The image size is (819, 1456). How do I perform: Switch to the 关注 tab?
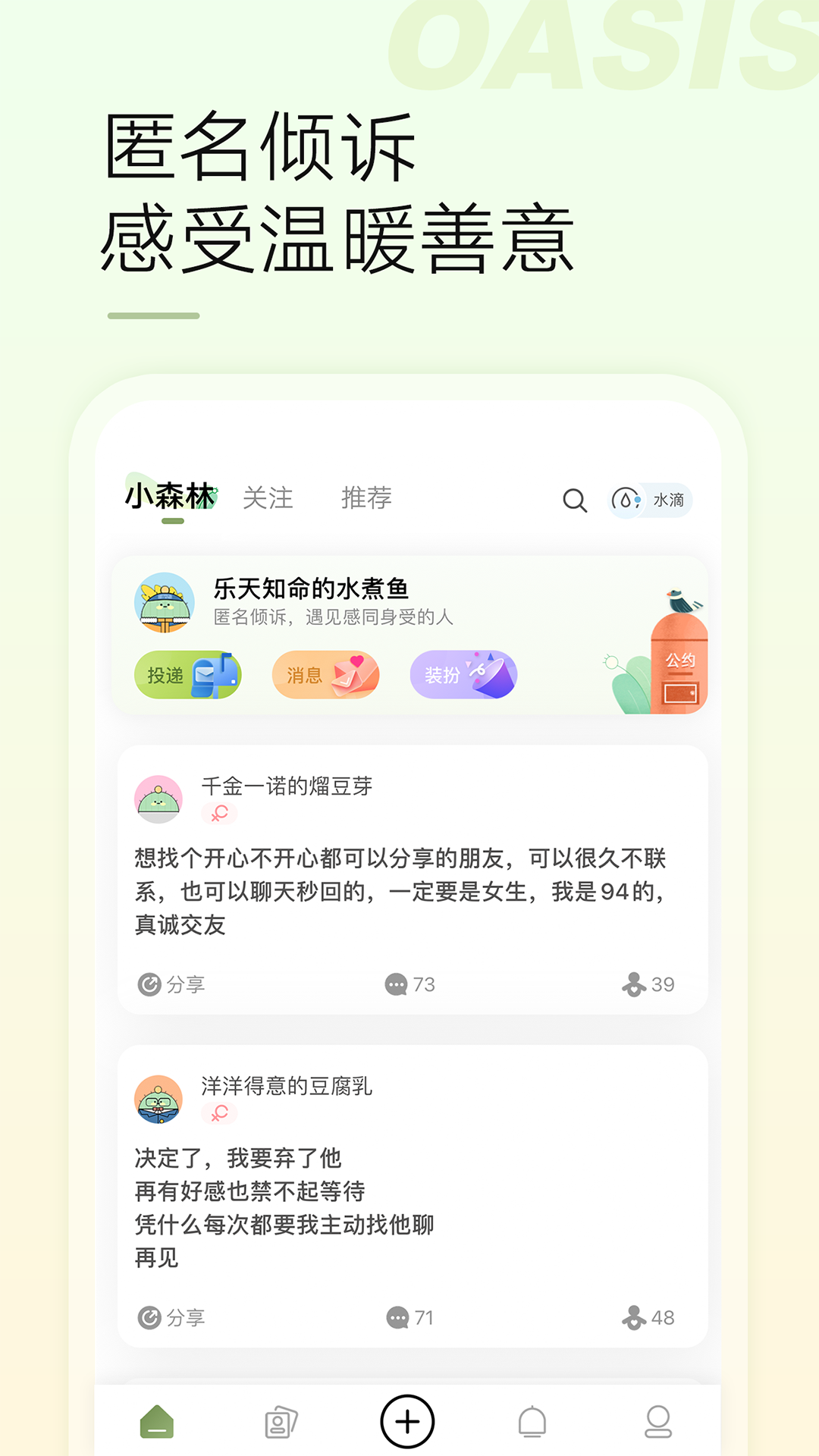click(269, 498)
